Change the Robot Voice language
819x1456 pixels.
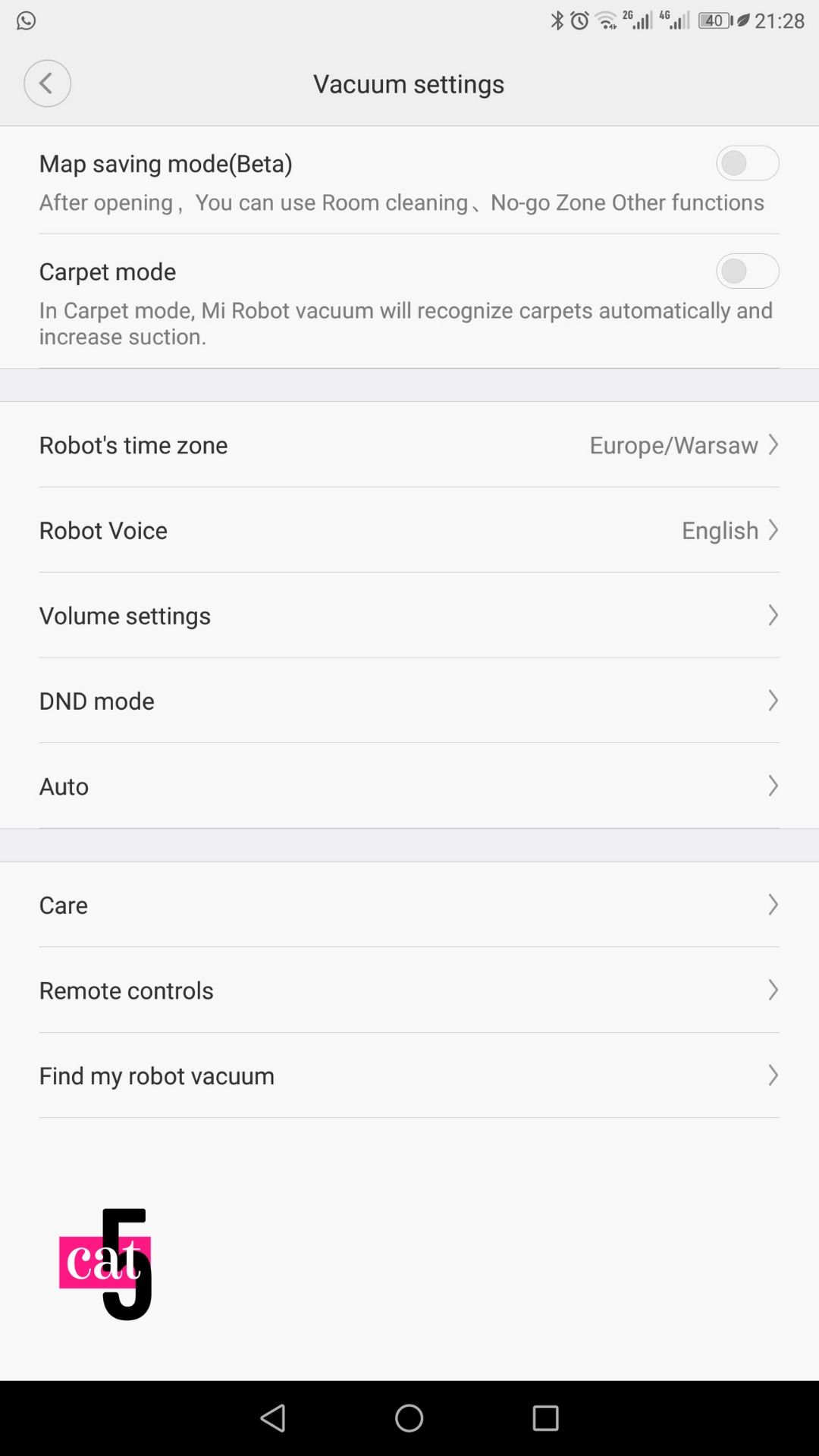coord(409,530)
